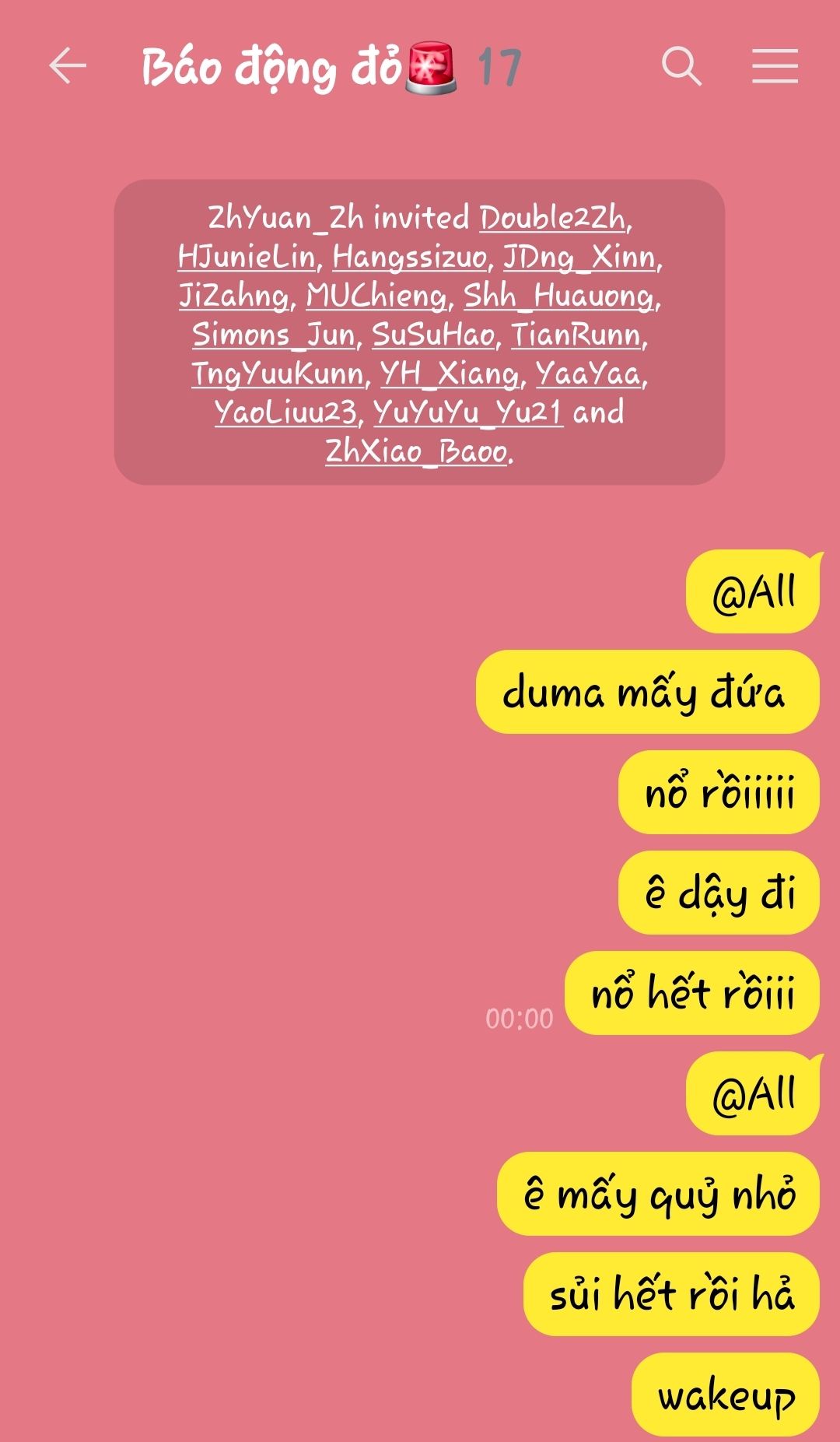840x1442 pixels.
Task: View TngYuuKunn's profile
Action: tap(278, 374)
